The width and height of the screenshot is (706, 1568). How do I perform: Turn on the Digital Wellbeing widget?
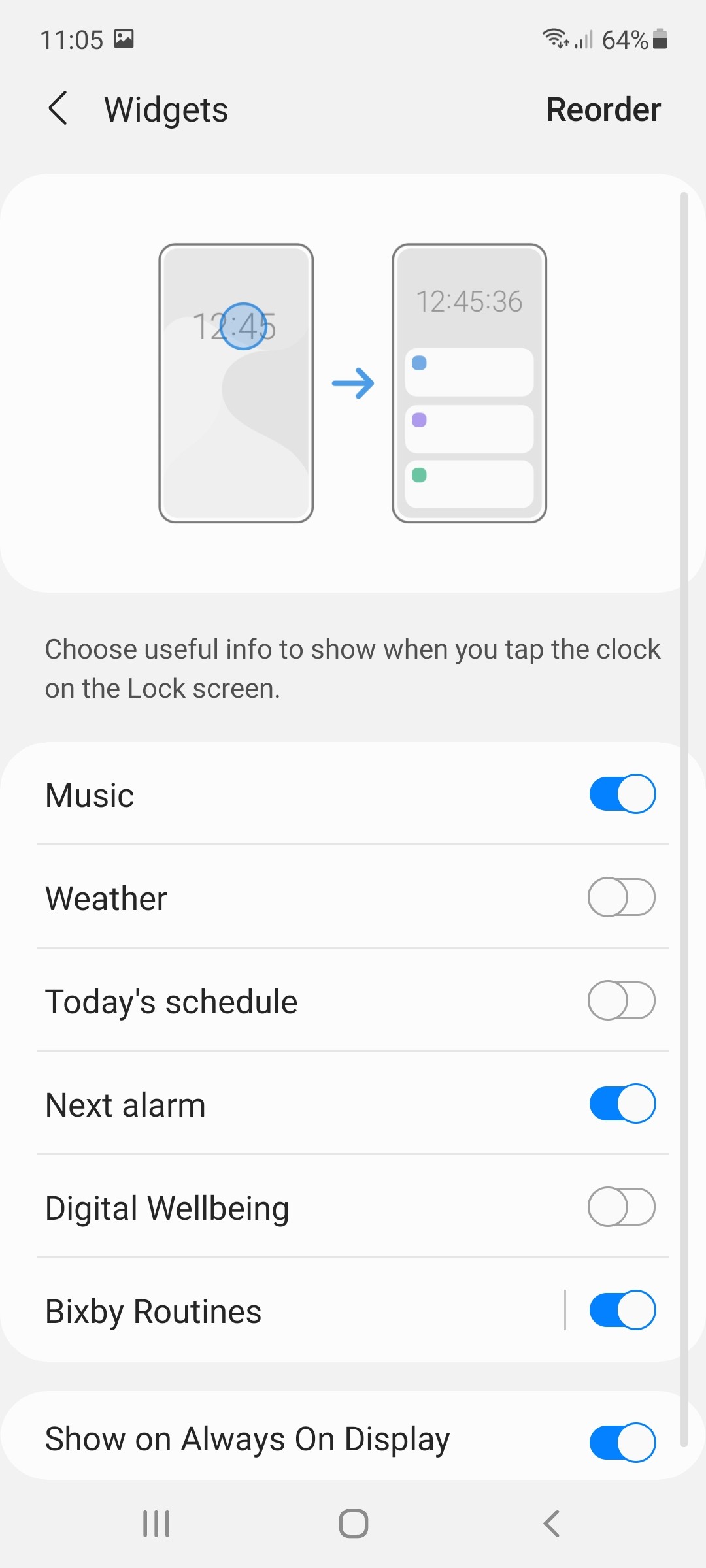pyautogui.click(x=622, y=1207)
